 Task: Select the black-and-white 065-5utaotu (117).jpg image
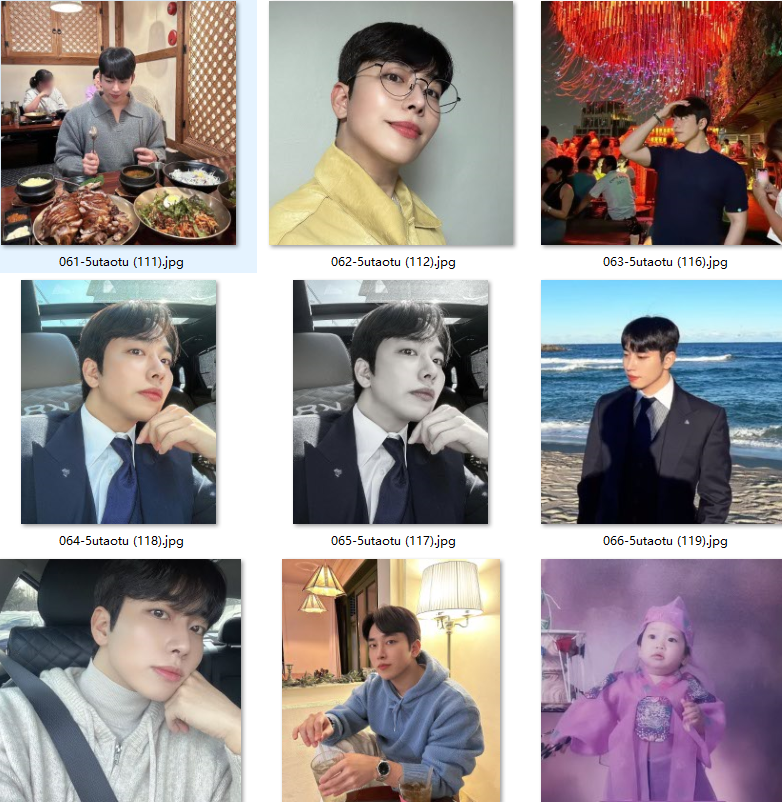(390, 402)
